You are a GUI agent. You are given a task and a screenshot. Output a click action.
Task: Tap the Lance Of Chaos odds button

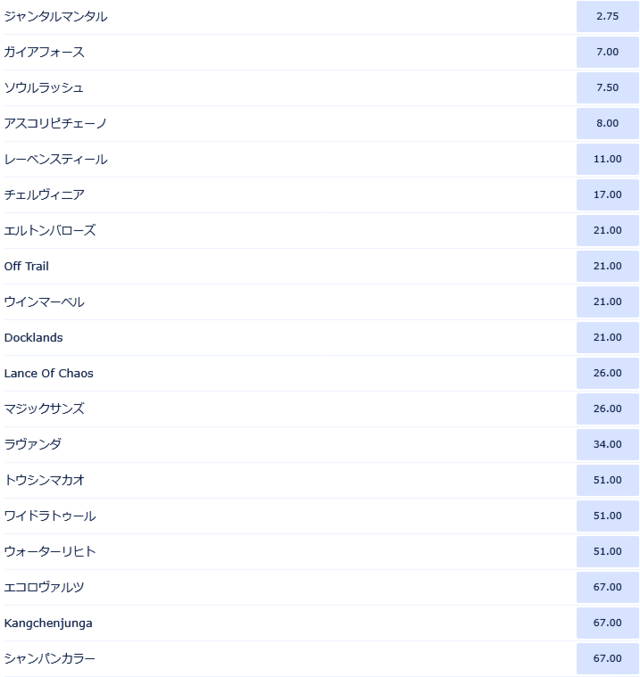[607, 373]
